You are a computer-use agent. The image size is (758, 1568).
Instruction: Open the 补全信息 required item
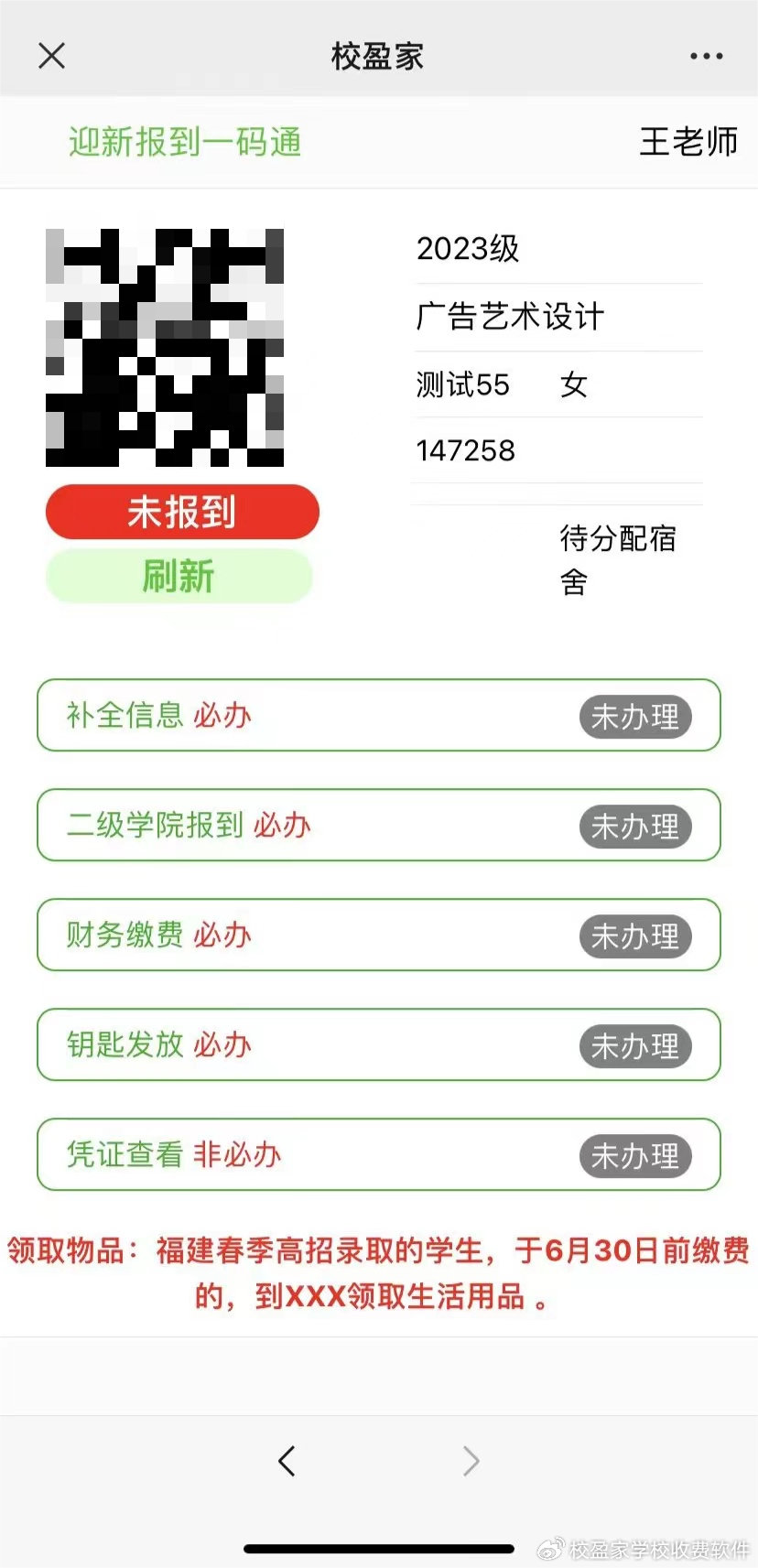point(378,716)
